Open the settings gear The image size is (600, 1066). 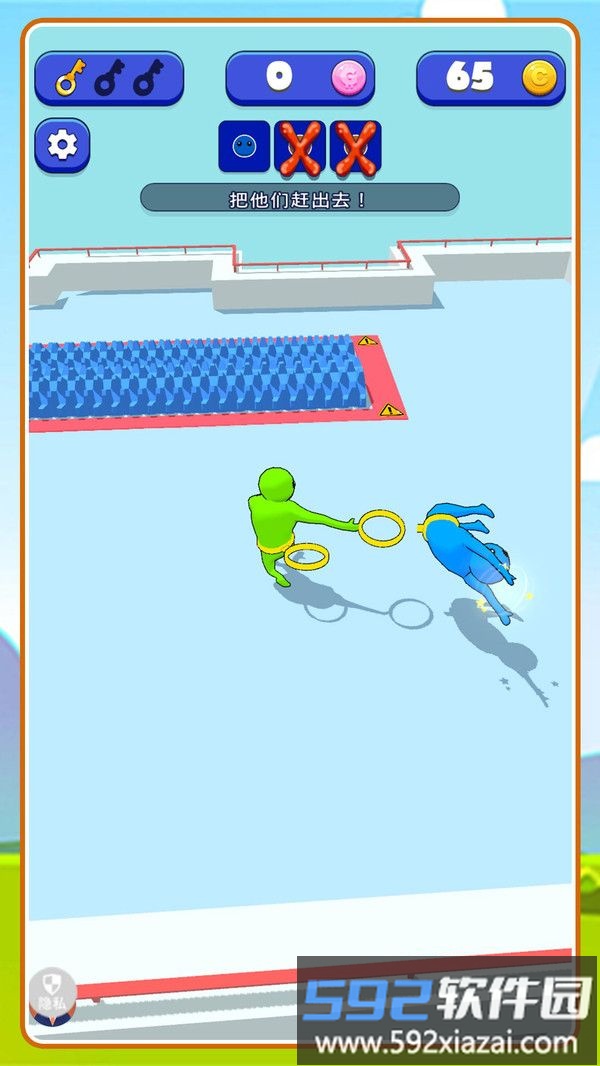point(63,146)
